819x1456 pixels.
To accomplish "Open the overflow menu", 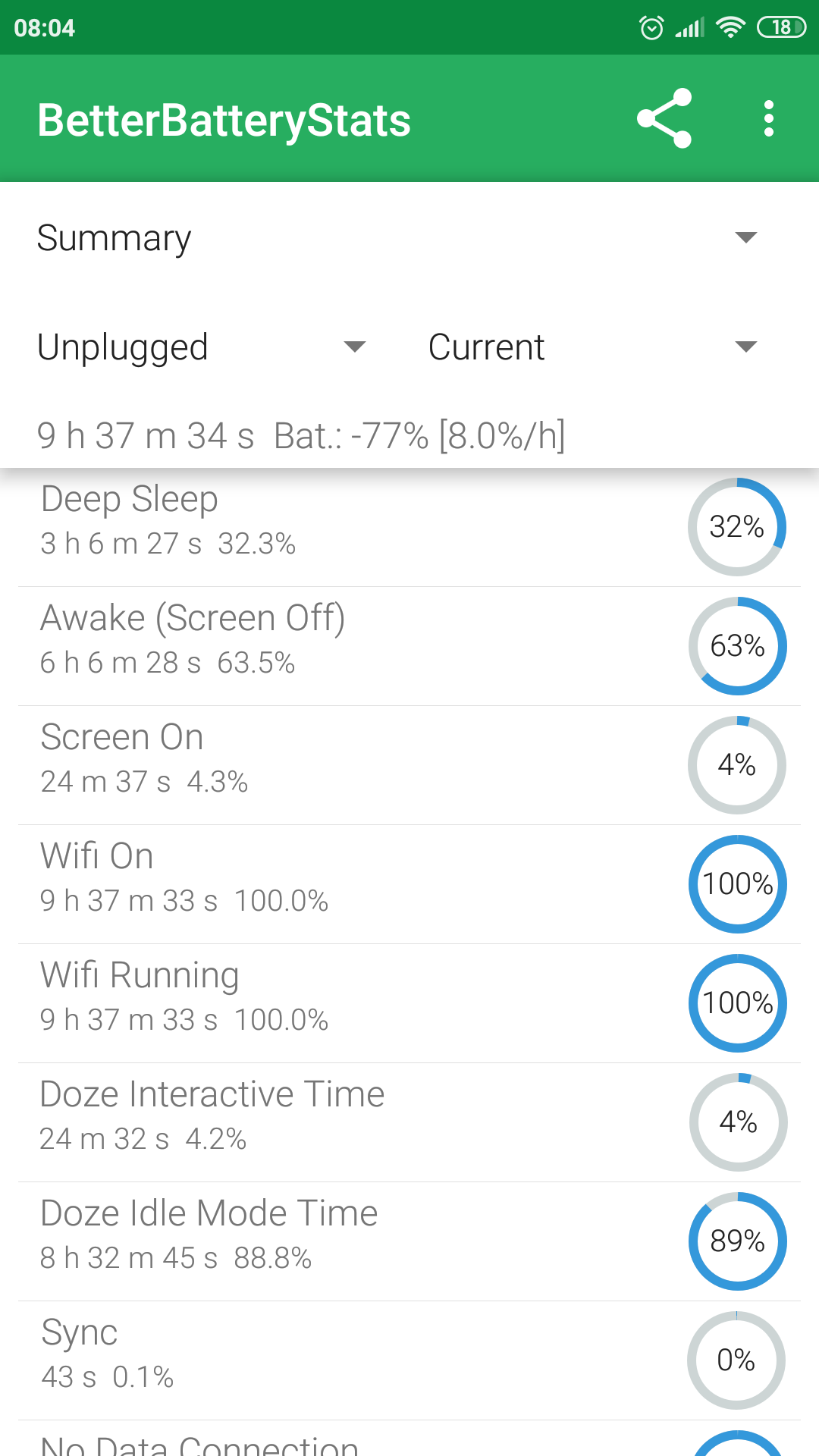I will coord(769,118).
